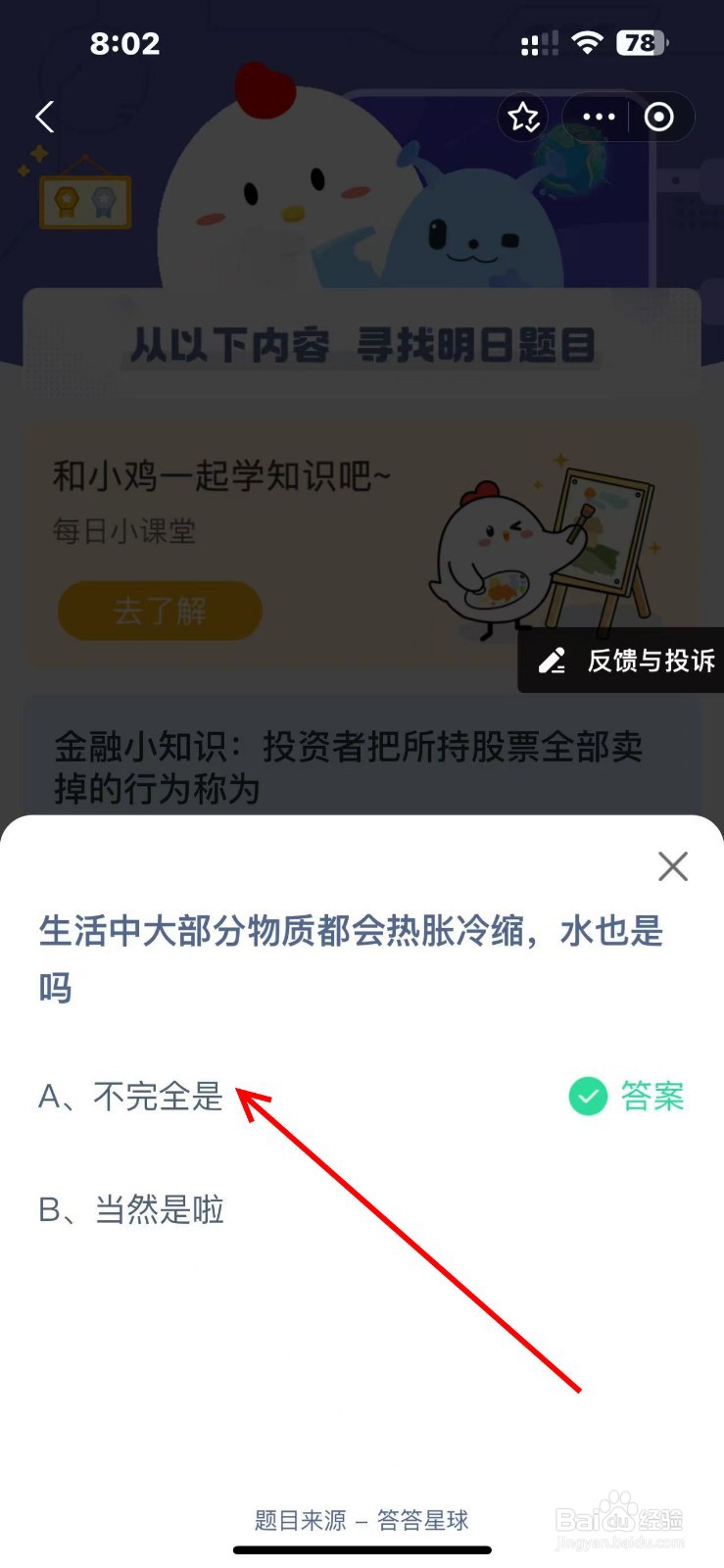Select the 答案 label beside the checkmark

(652, 1097)
